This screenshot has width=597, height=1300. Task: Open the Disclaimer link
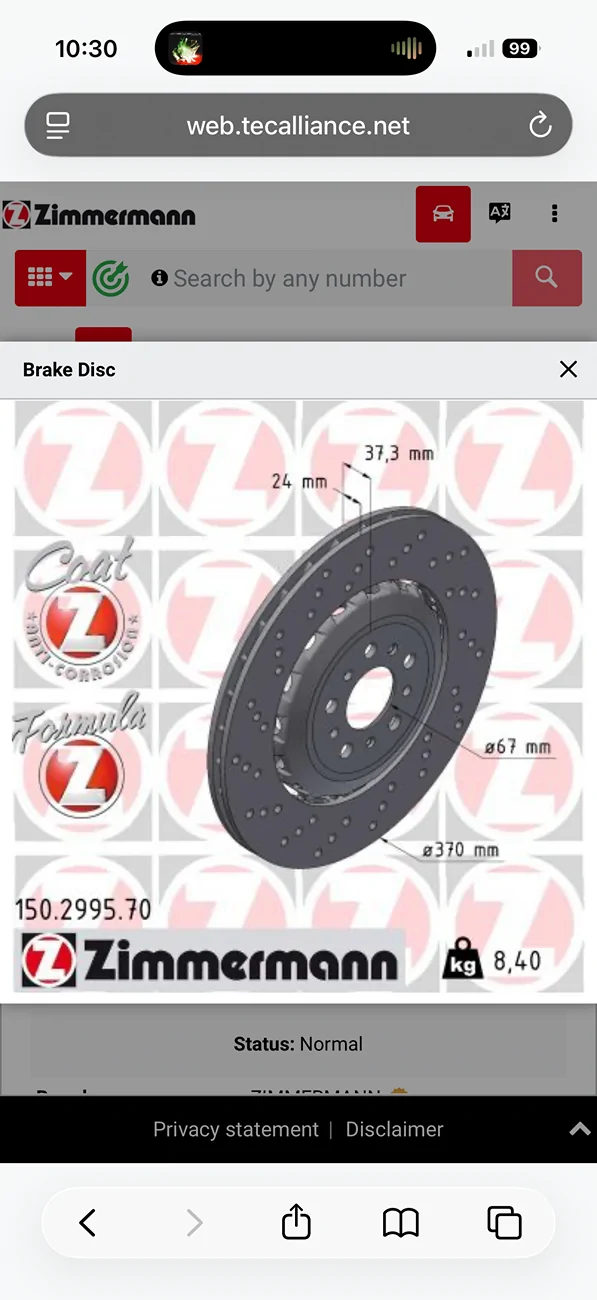pos(394,1129)
